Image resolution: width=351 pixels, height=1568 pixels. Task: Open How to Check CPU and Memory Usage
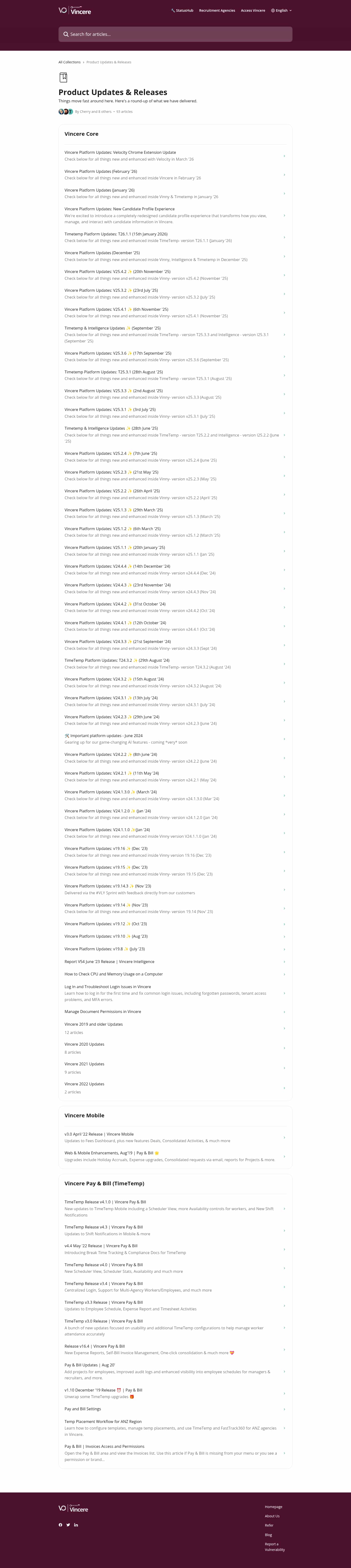(114, 974)
